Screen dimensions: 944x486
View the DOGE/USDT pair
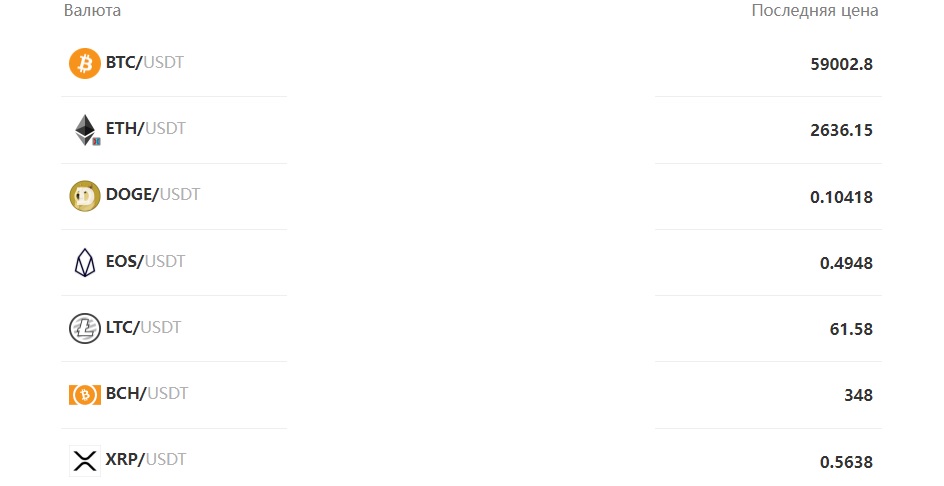(x=152, y=195)
